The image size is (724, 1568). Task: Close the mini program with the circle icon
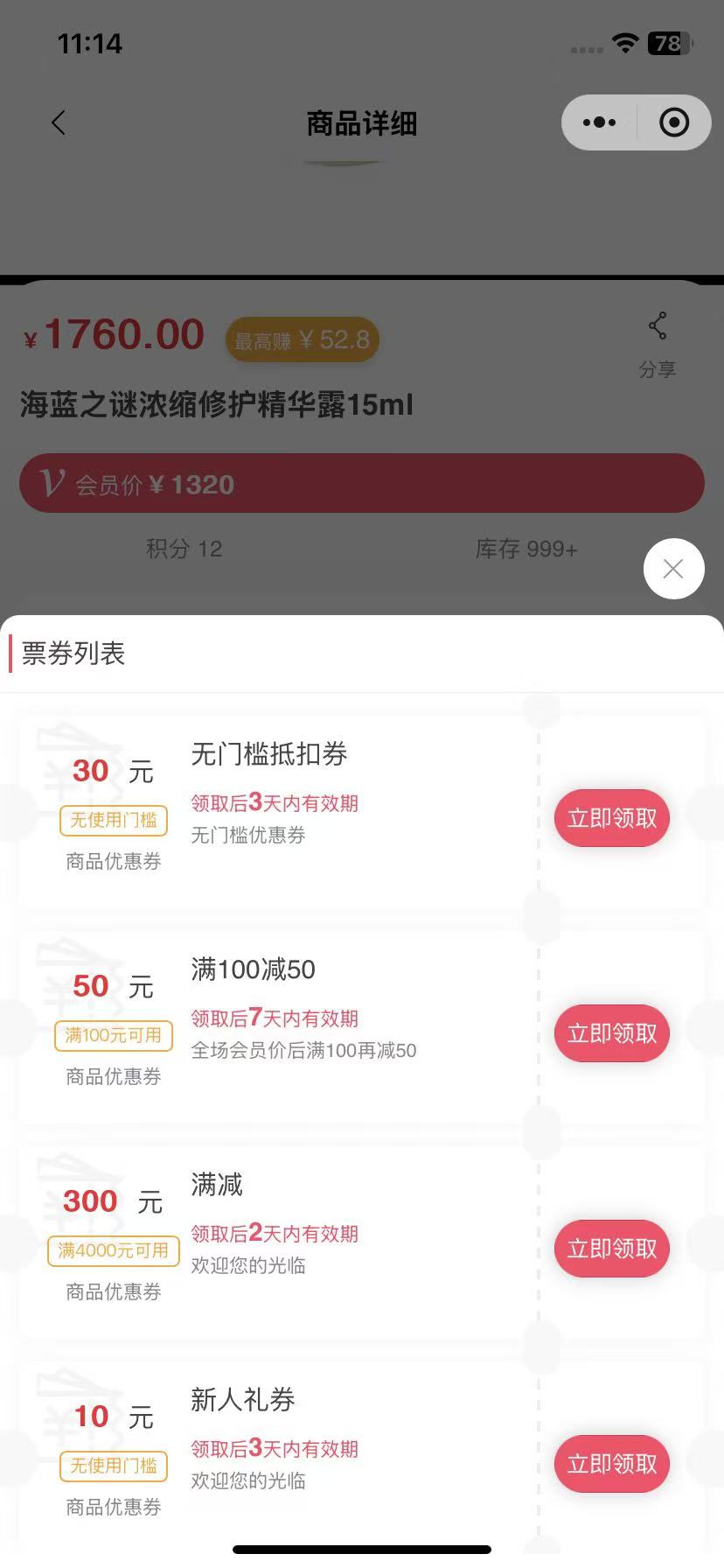pyautogui.click(x=674, y=122)
